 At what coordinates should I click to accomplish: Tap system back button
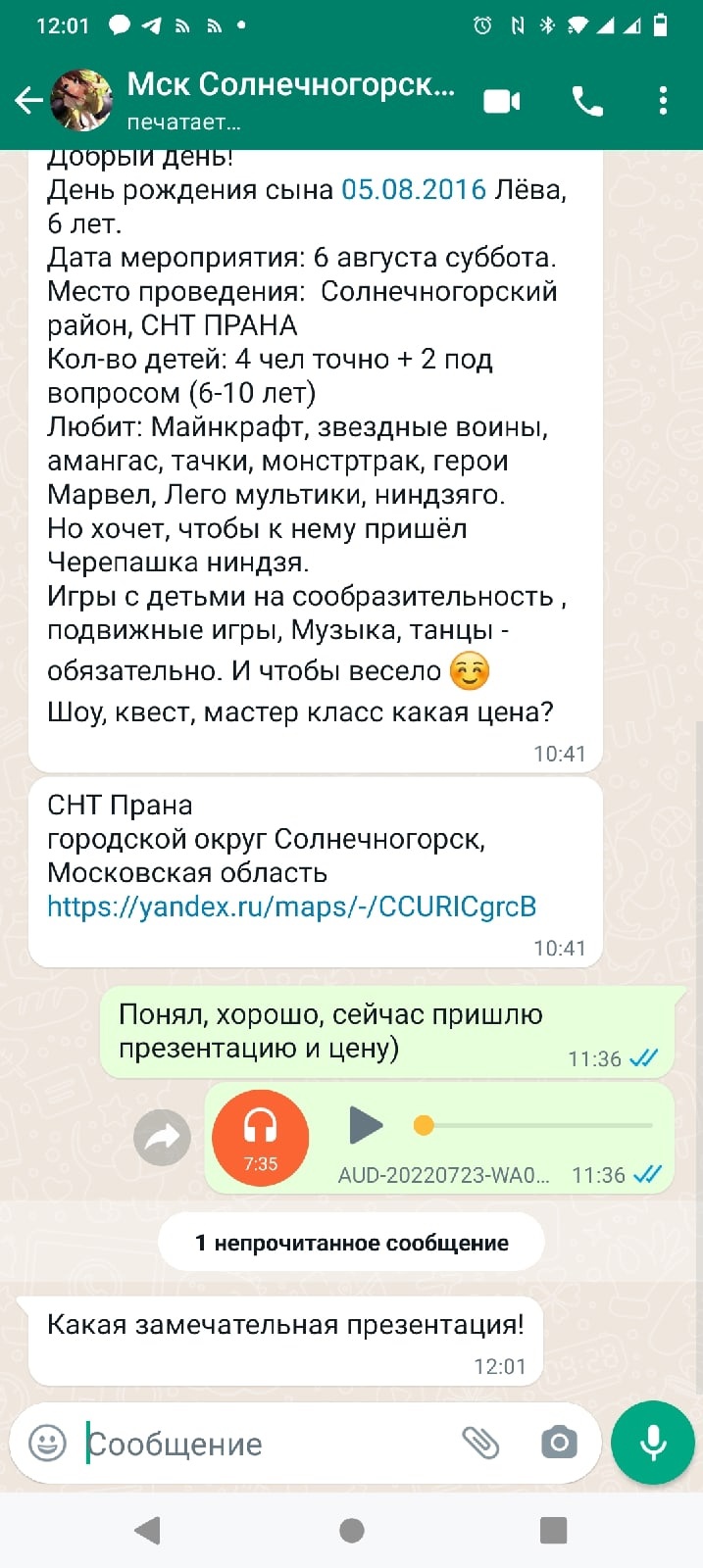pyautogui.click(x=147, y=1530)
